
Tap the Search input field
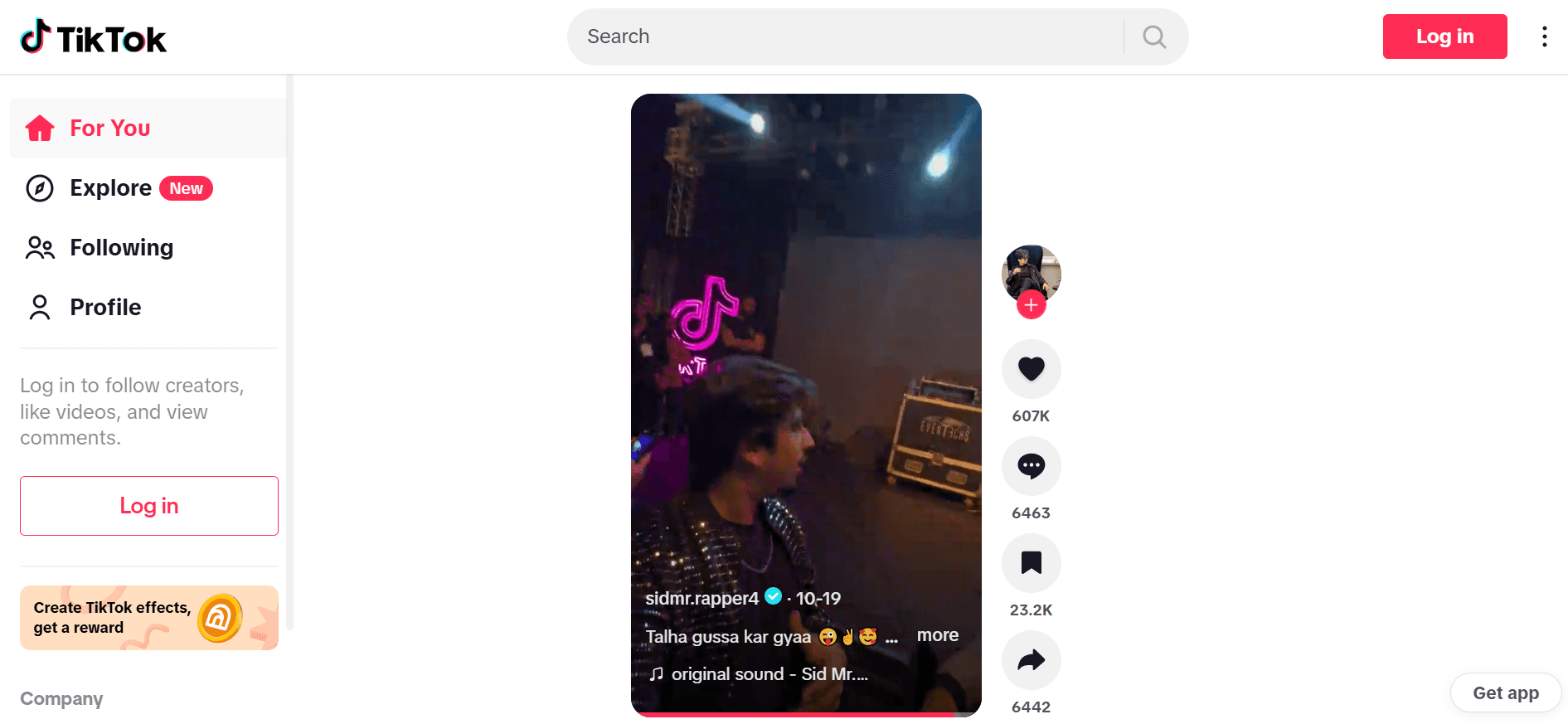846,36
